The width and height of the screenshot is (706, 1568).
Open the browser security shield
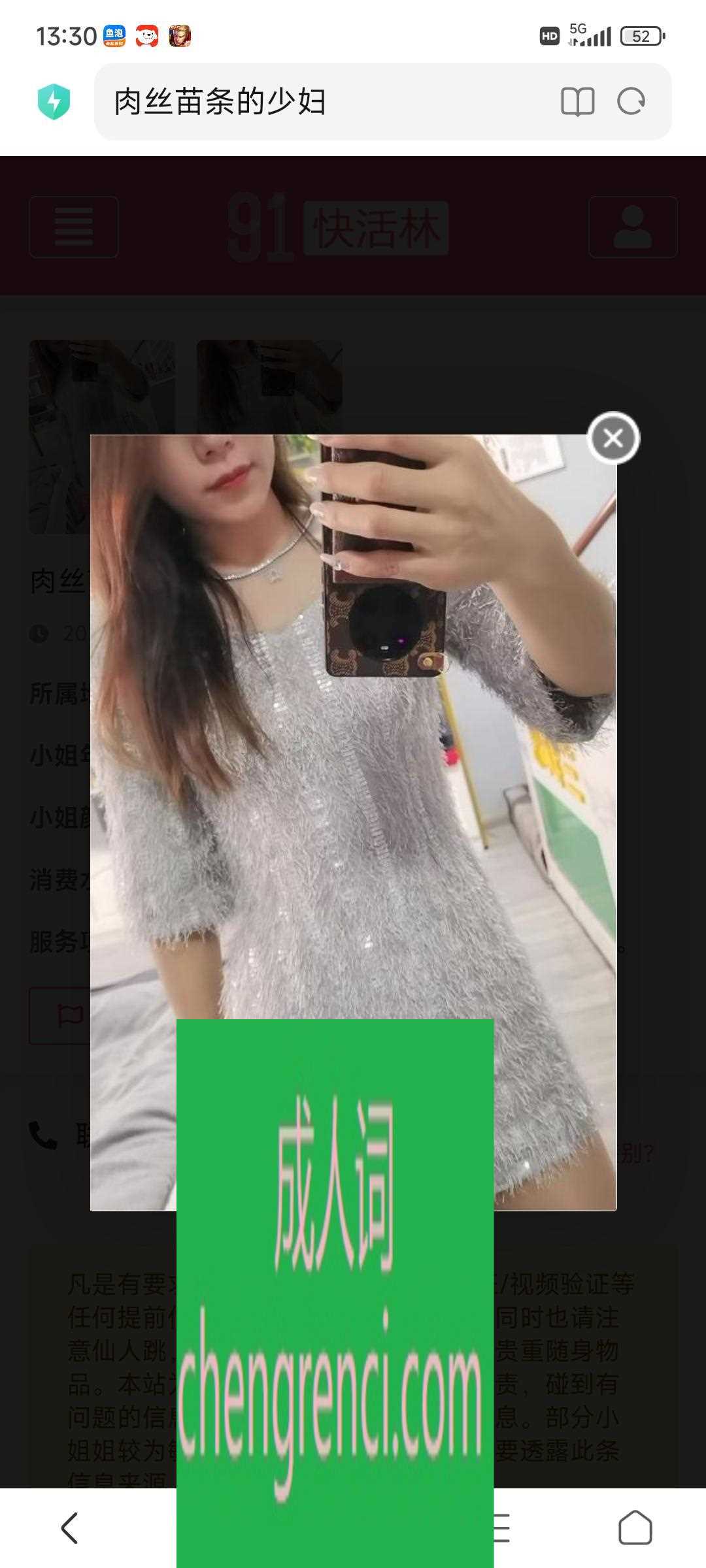(x=54, y=102)
